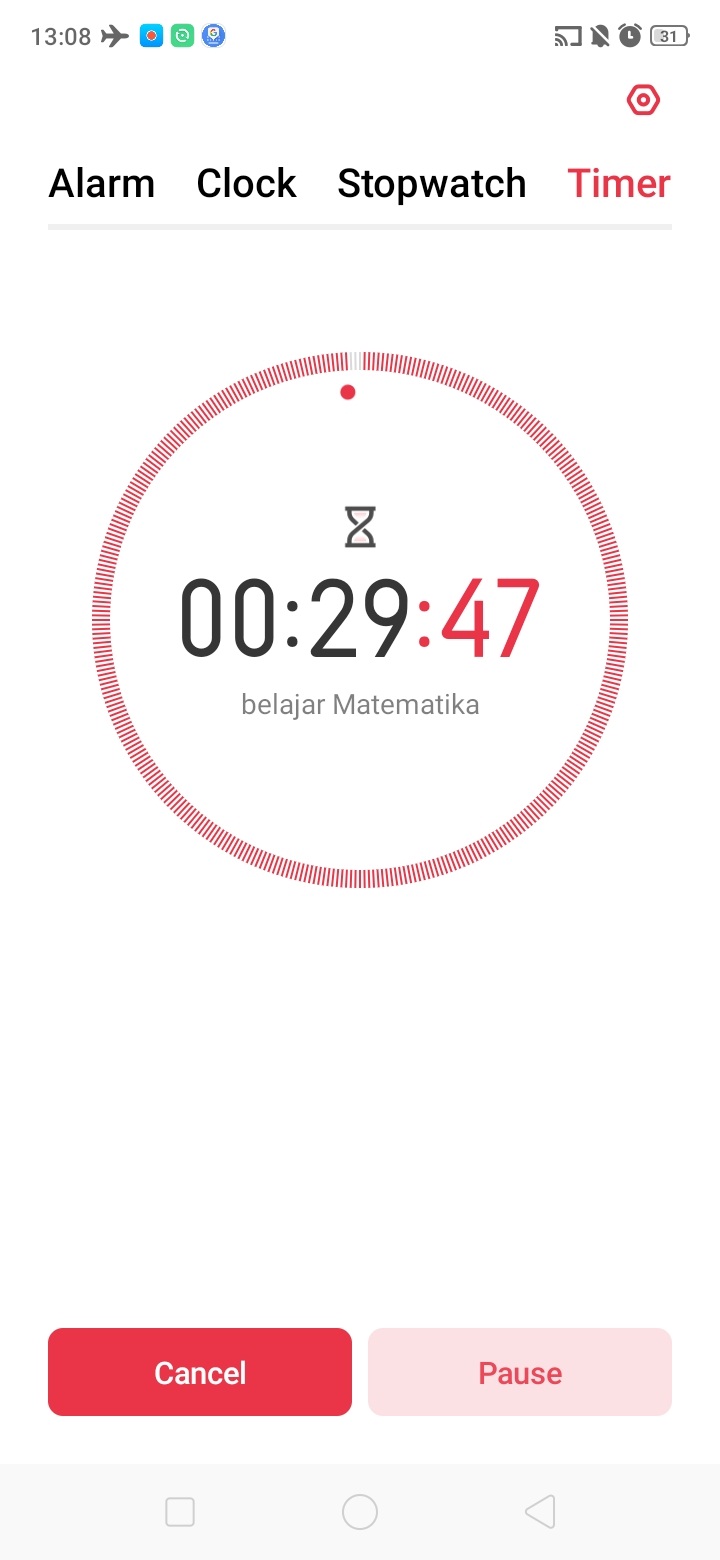
Task: Pause the countdown timer
Action: [x=520, y=1372]
